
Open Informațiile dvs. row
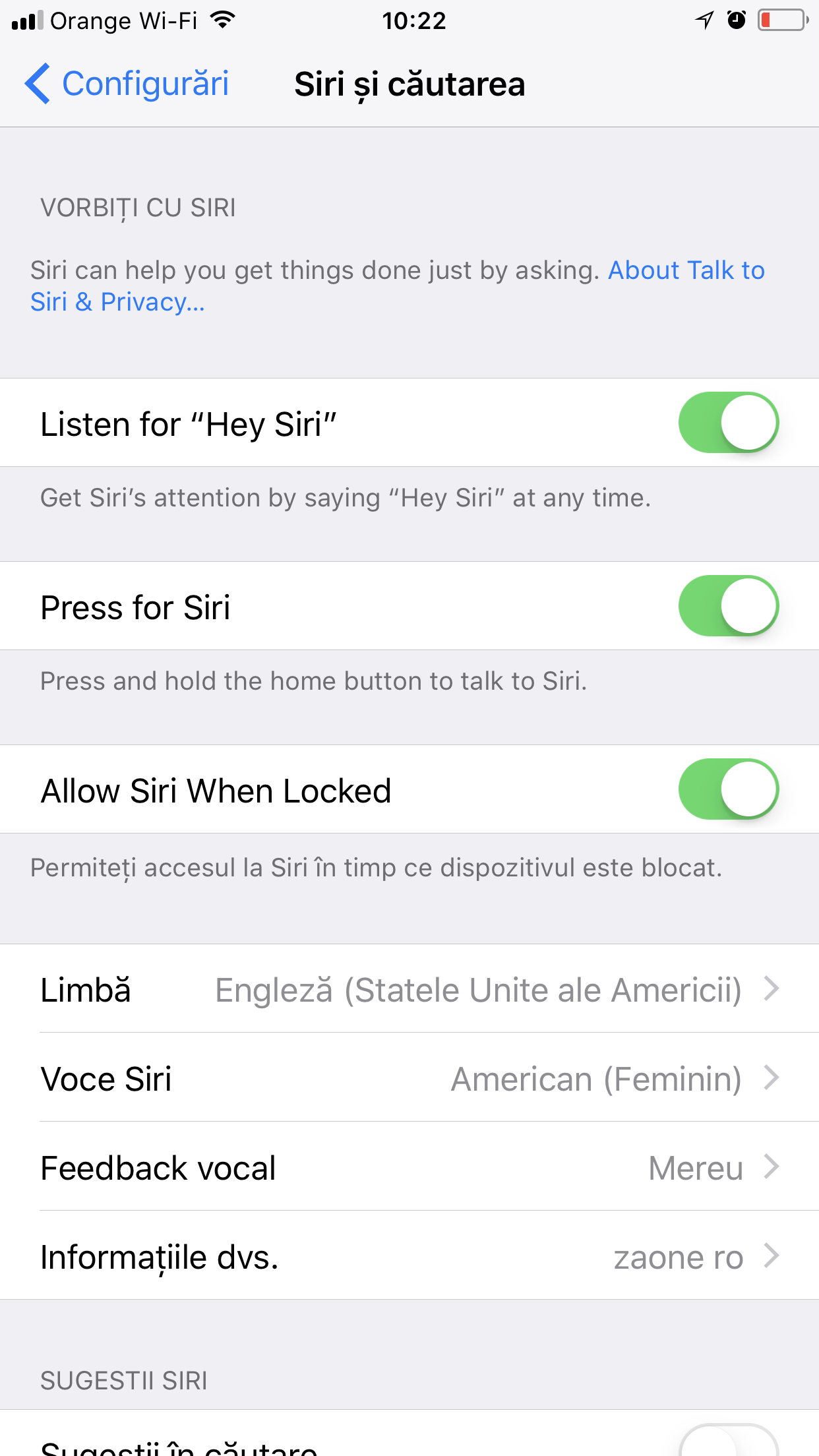click(x=409, y=1256)
